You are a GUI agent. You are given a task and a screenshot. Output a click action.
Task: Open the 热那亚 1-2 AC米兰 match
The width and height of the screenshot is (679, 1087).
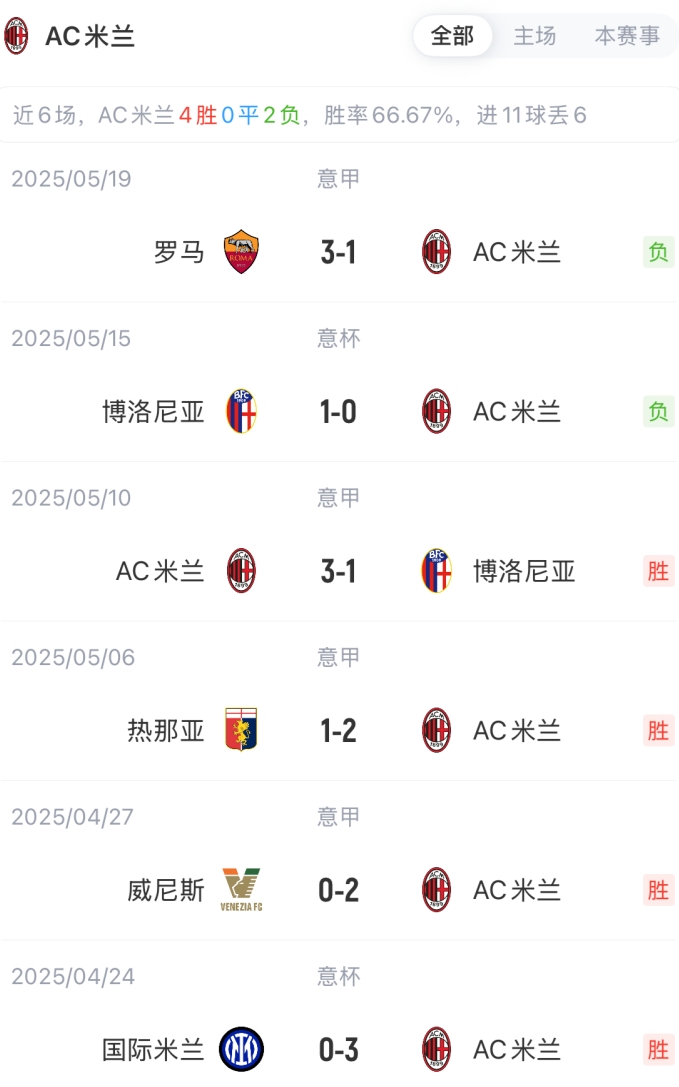[x=338, y=731]
